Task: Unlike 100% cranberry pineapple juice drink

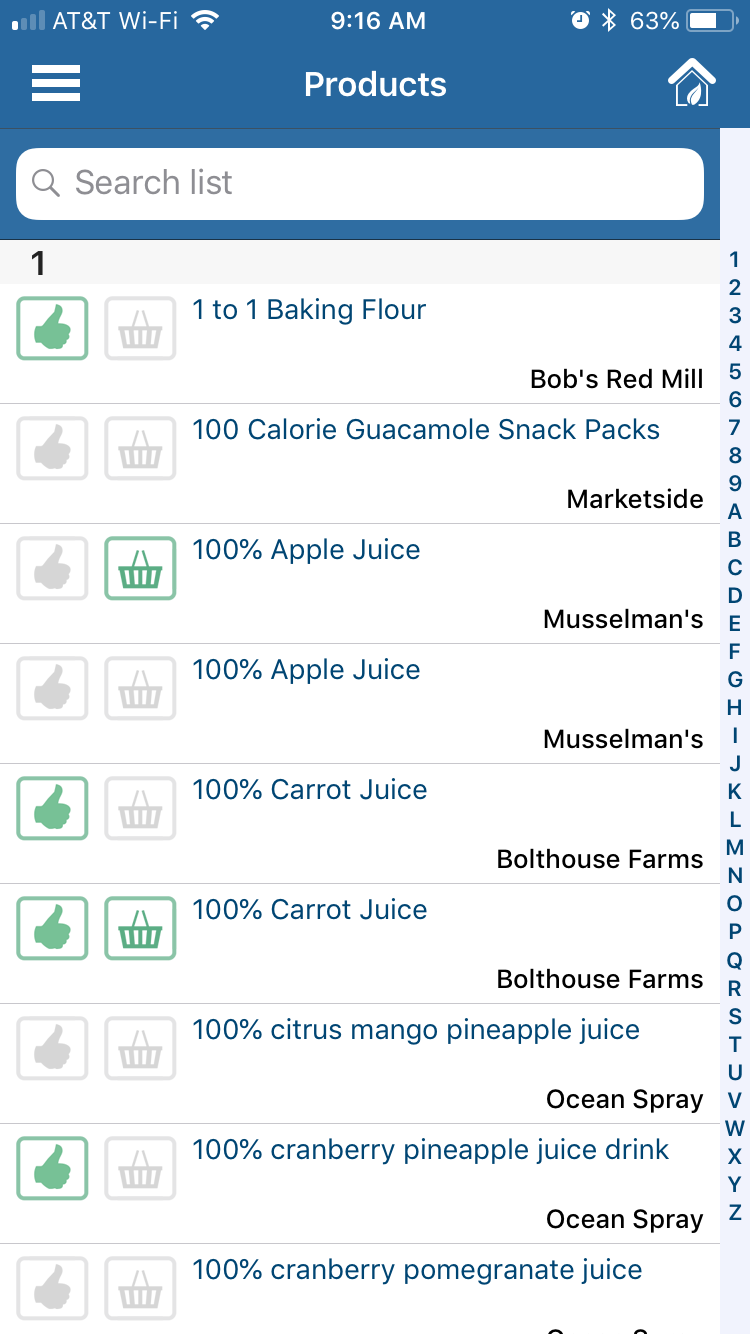Action: [x=52, y=1168]
